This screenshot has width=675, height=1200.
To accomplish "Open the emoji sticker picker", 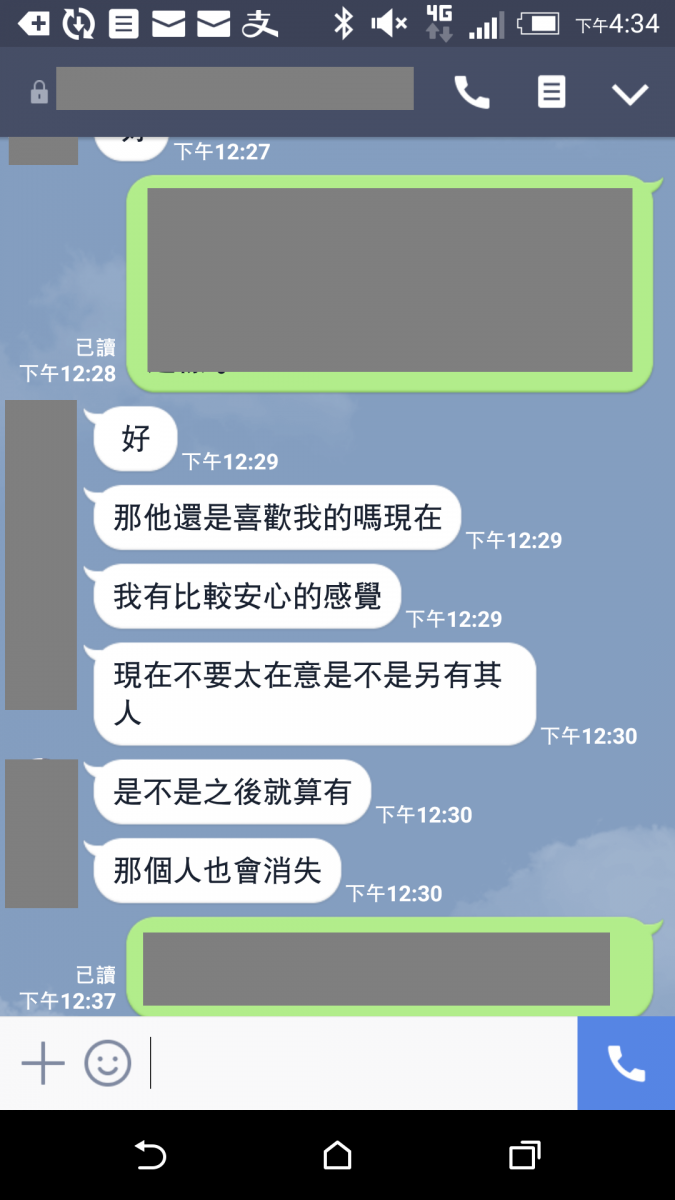I will click(107, 1063).
